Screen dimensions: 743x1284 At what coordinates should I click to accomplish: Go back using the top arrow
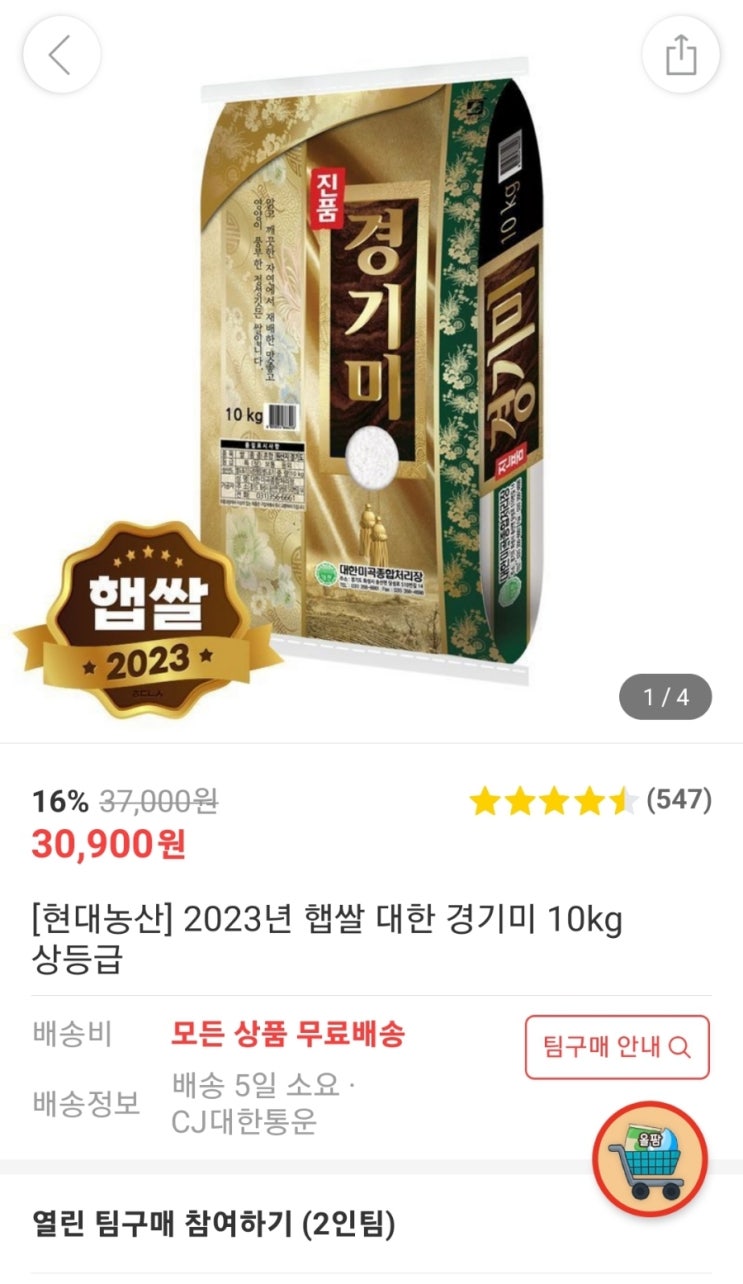tap(62, 54)
